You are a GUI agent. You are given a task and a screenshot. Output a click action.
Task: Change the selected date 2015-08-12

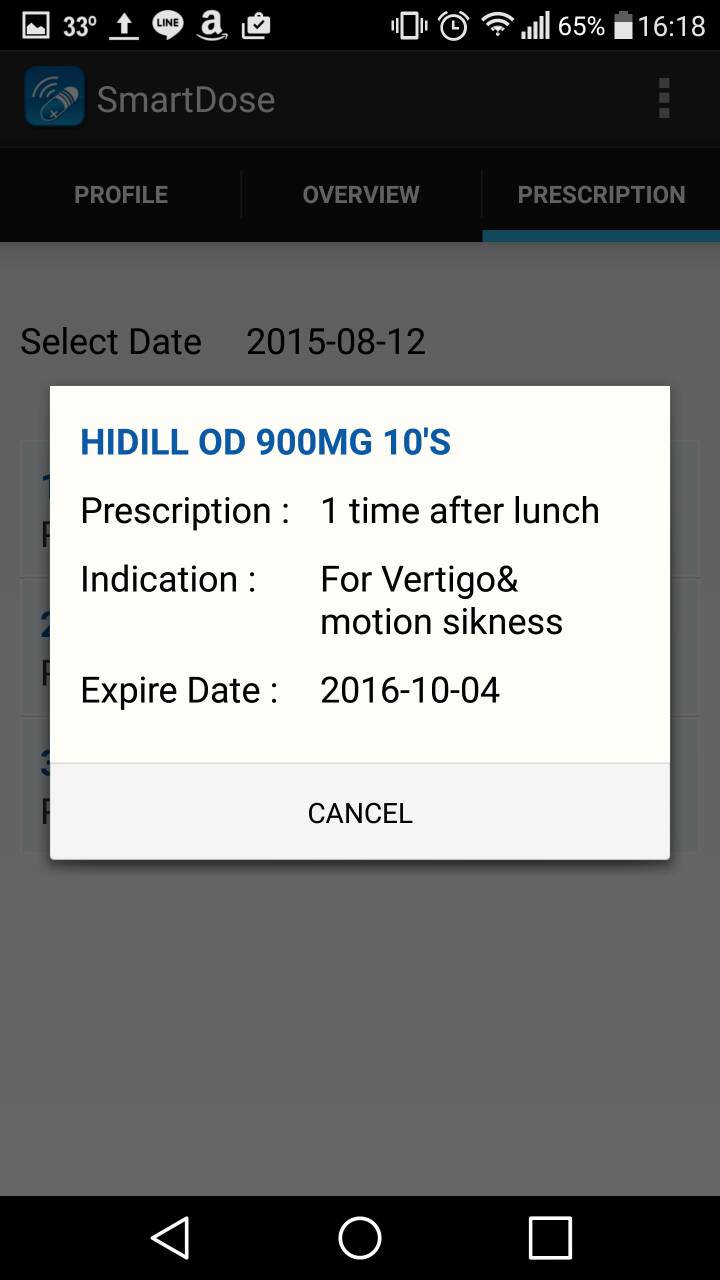336,342
